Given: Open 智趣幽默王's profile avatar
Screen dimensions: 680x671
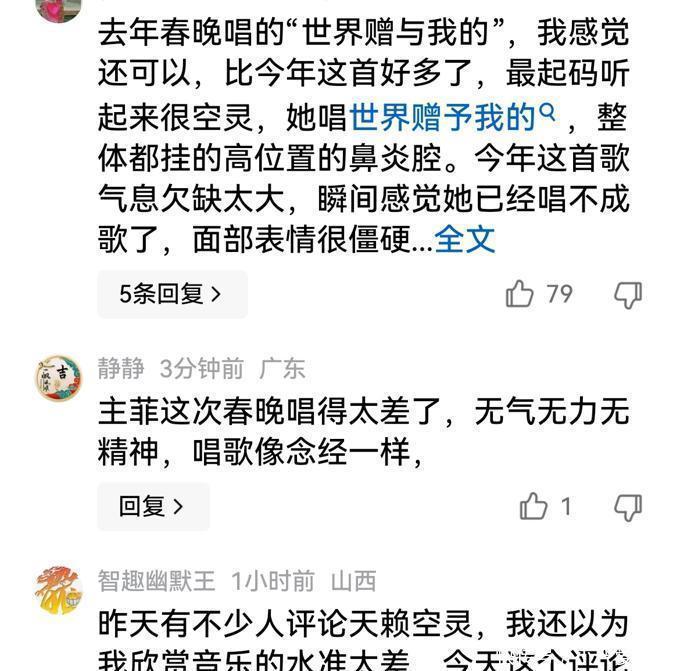Looking at the screenshot, I should tap(58, 590).
